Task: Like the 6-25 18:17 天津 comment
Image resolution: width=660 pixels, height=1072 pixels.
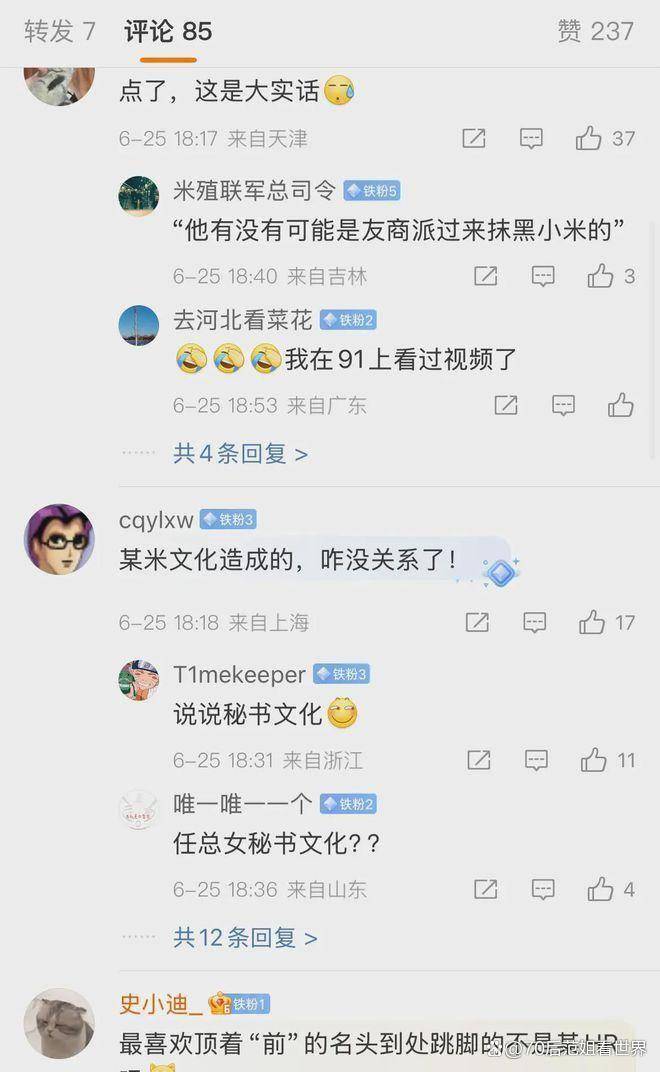Action: click(589, 139)
